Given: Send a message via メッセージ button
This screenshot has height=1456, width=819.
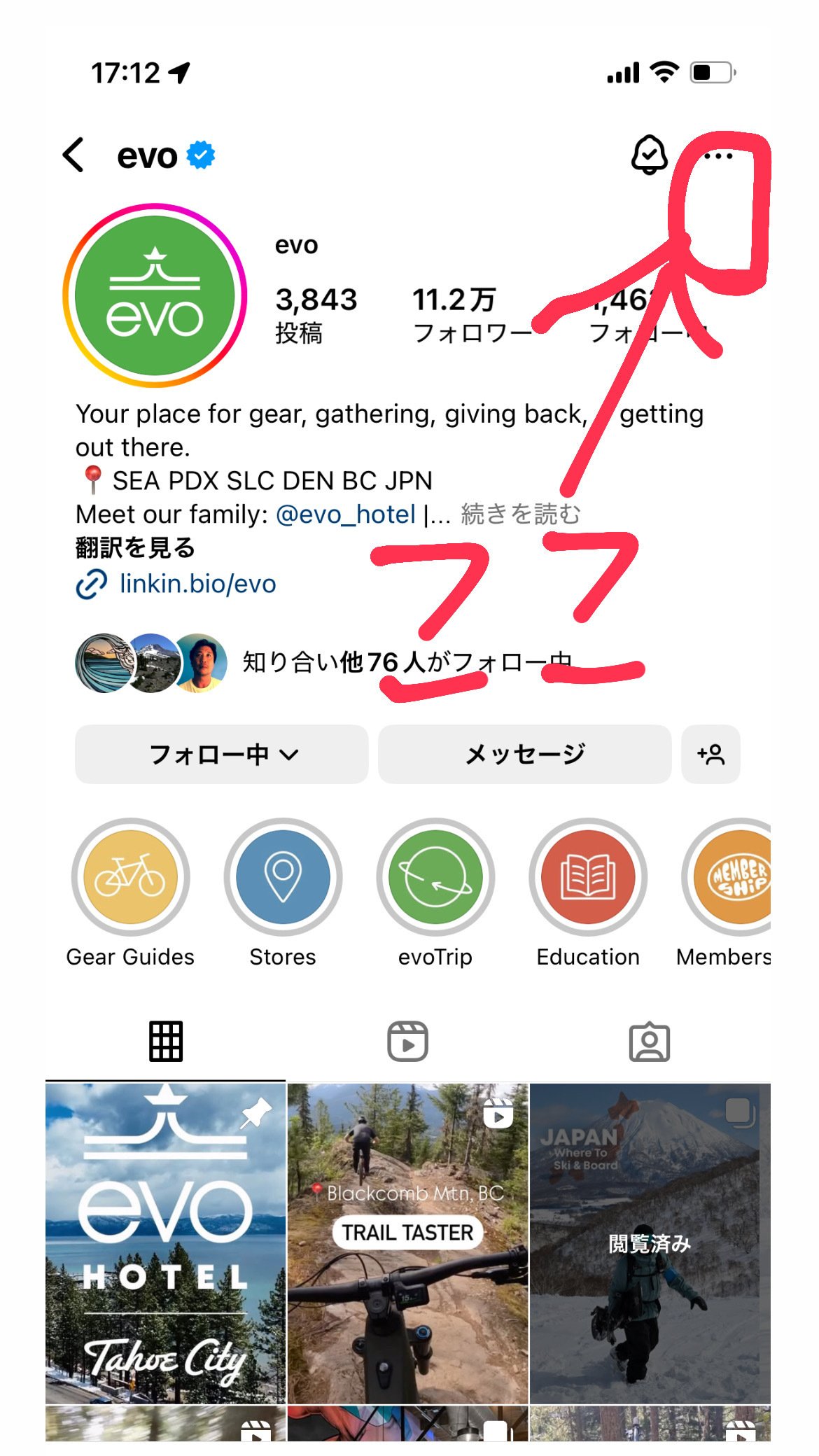Looking at the screenshot, I should (524, 754).
